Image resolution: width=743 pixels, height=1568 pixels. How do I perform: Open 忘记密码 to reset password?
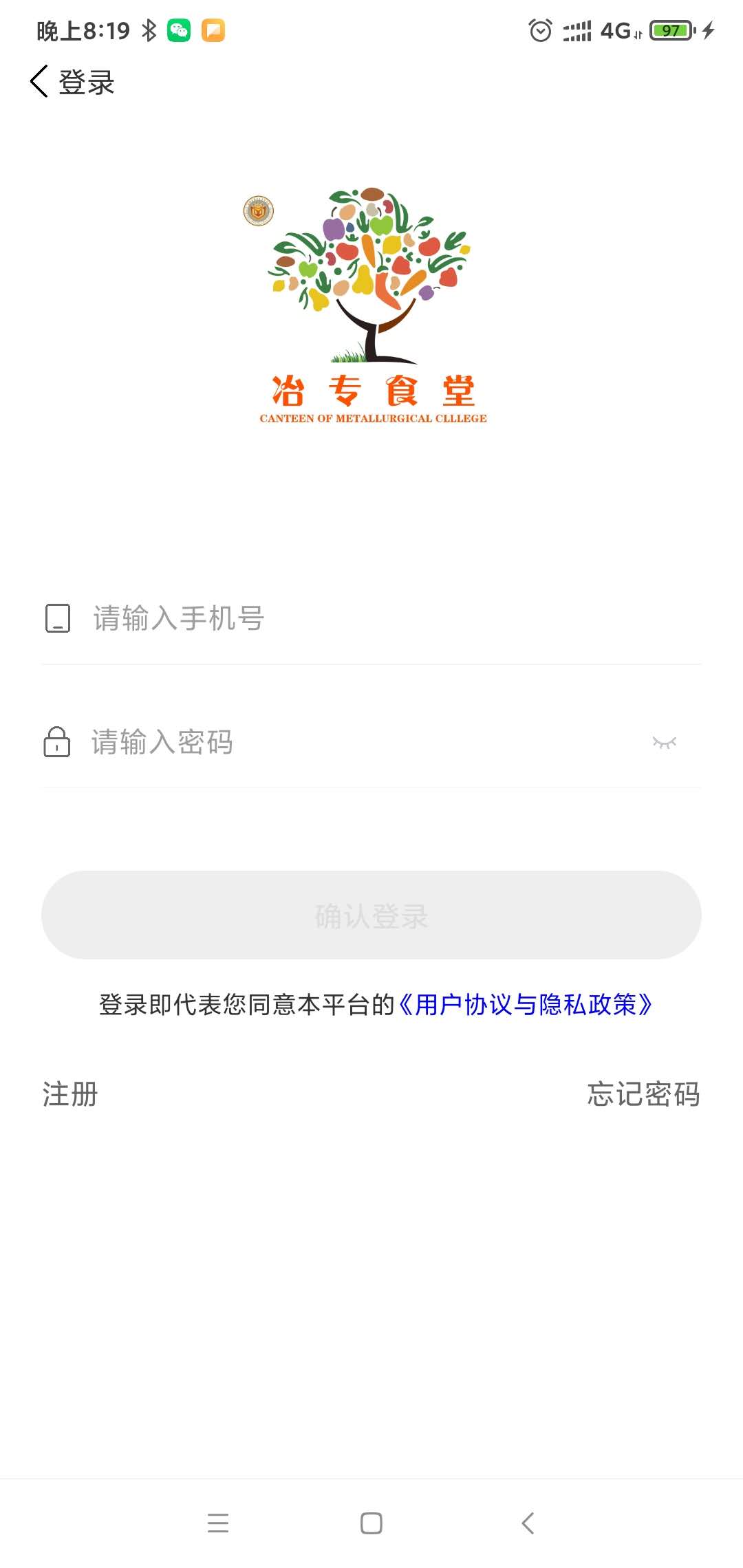pos(643,1094)
